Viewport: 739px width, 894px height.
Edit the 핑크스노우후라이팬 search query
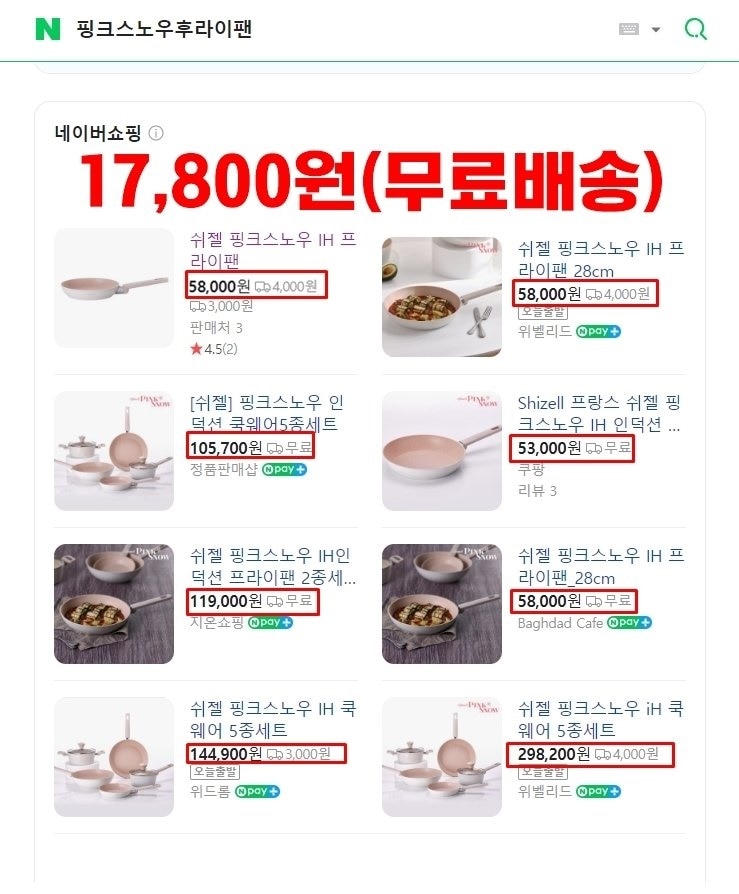point(164,29)
